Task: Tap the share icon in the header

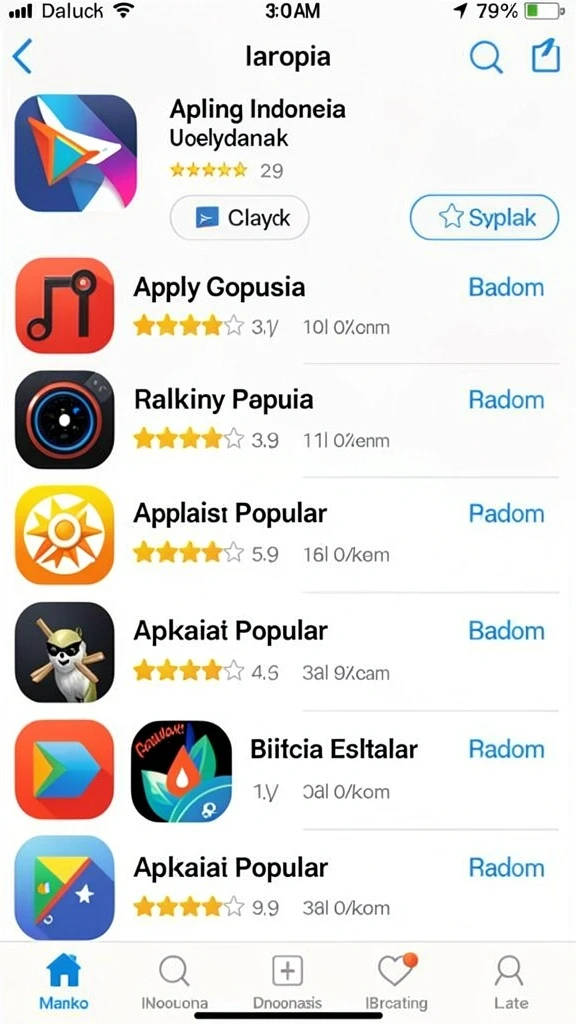Action: pos(545,55)
